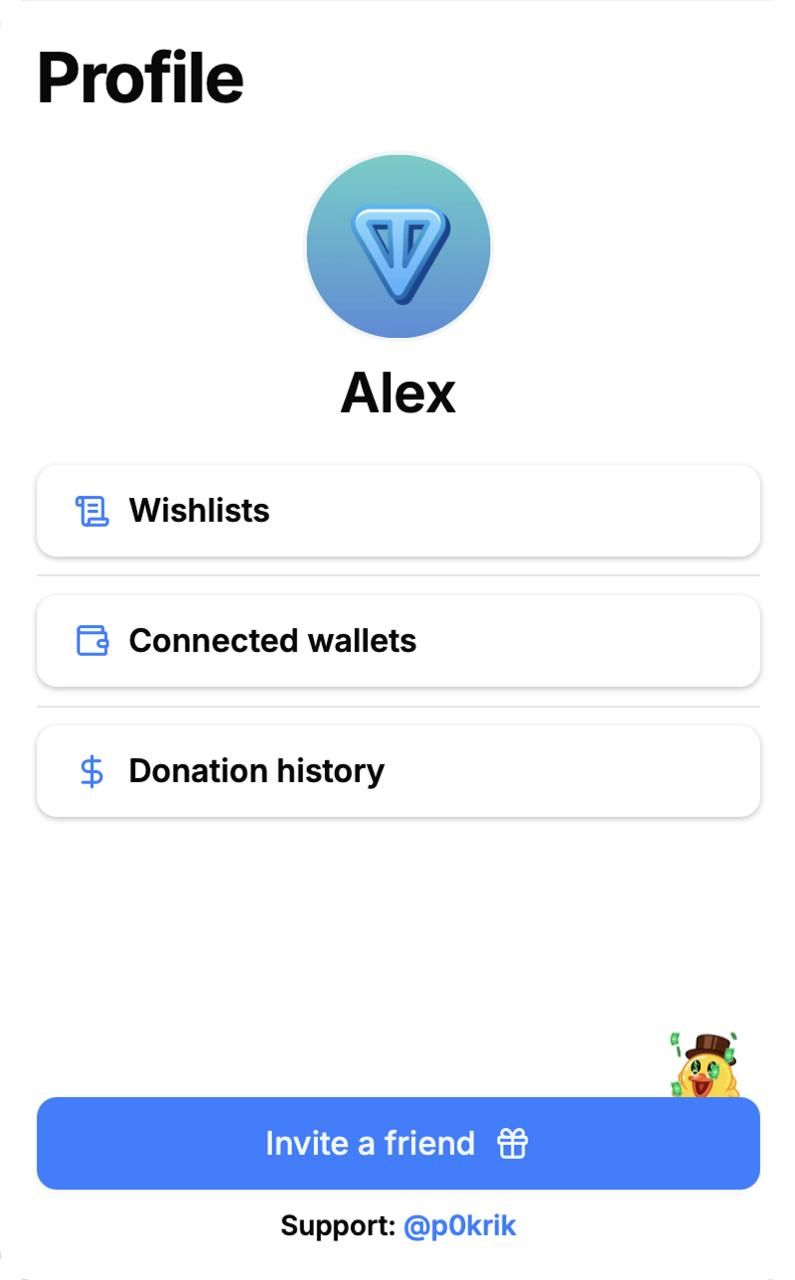Viewport: 795px width, 1280px height.
Task: View Donation history
Action: [397, 771]
